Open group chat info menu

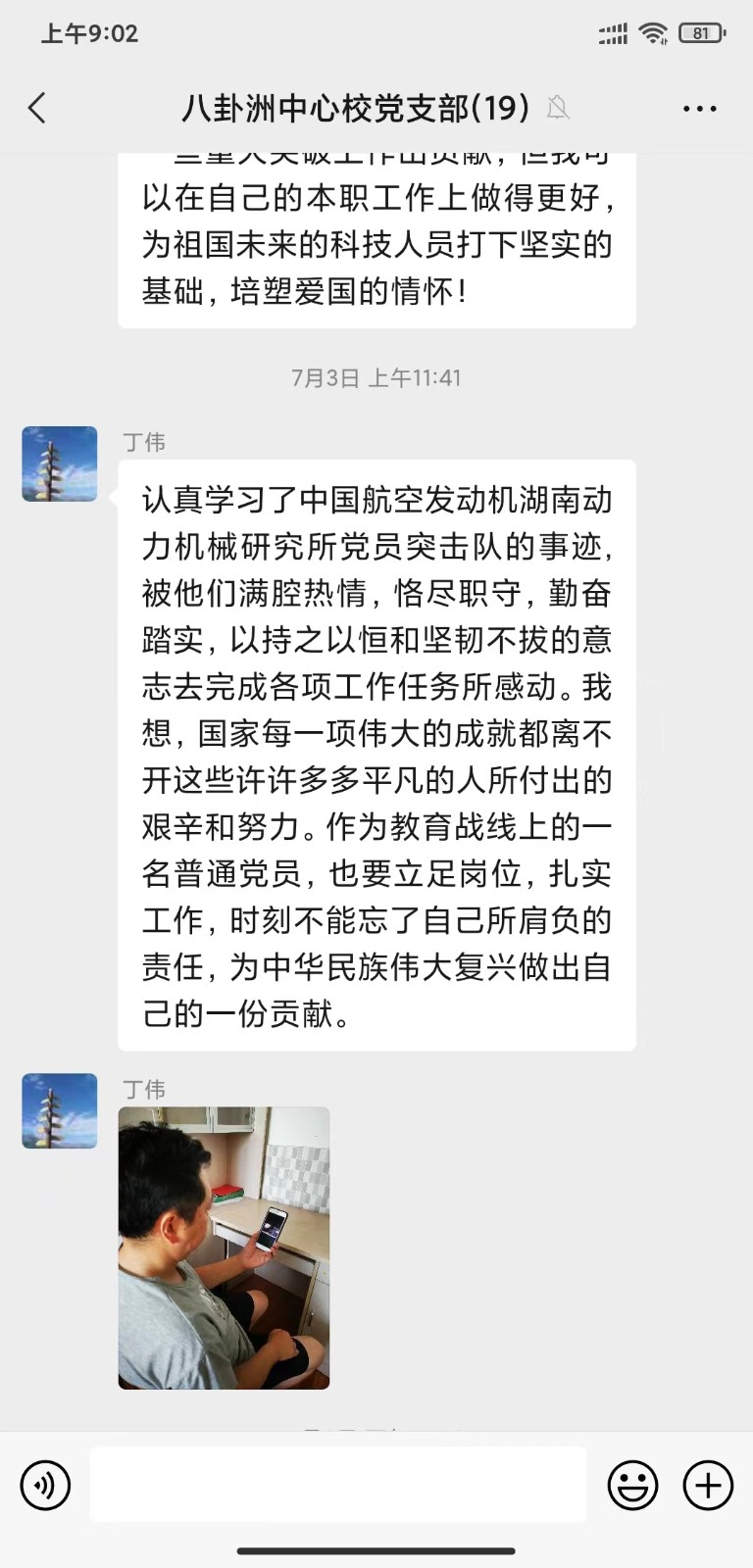pos(699,109)
